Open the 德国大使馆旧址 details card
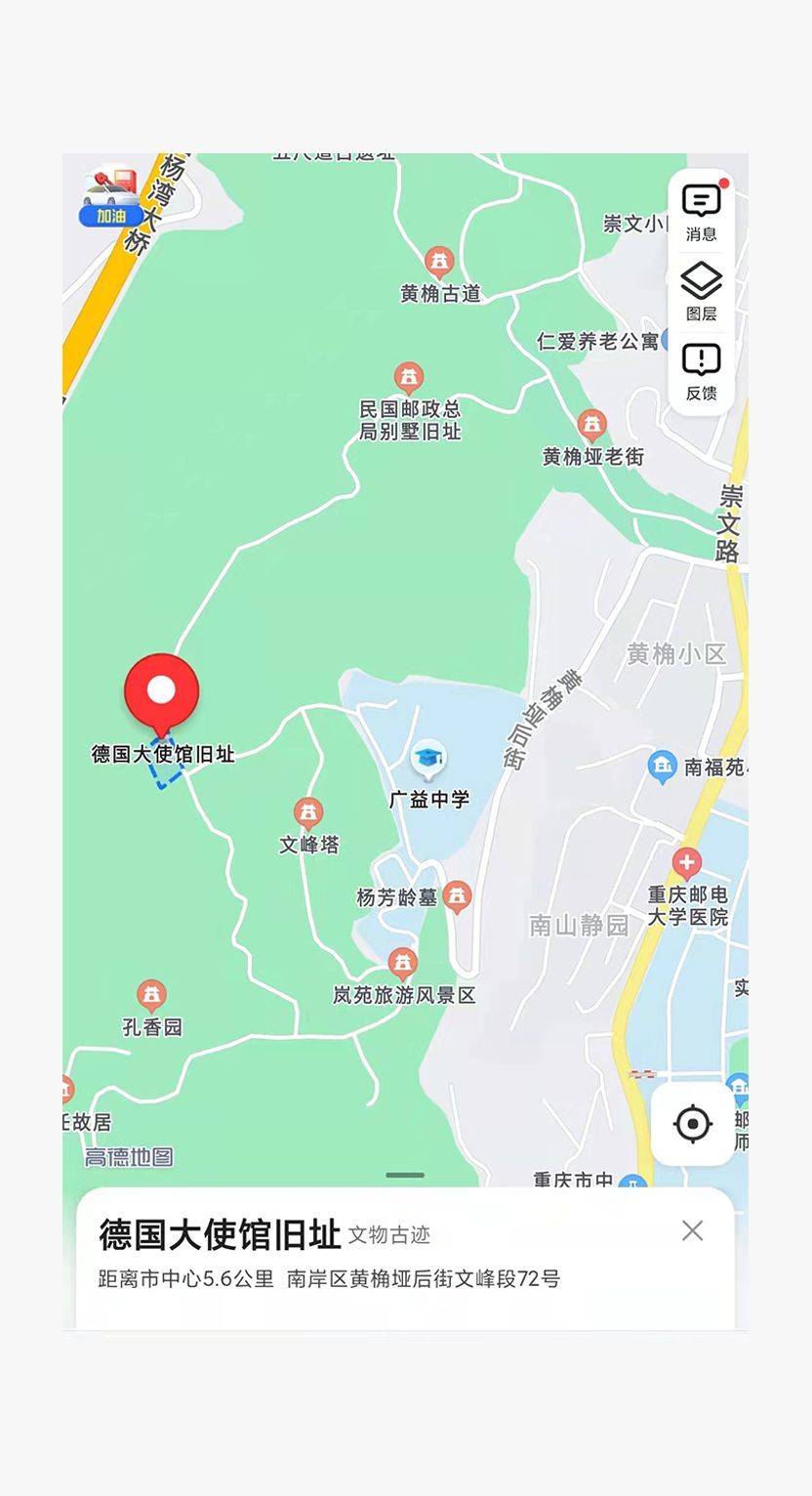The height and width of the screenshot is (1496, 812). (405, 1257)
